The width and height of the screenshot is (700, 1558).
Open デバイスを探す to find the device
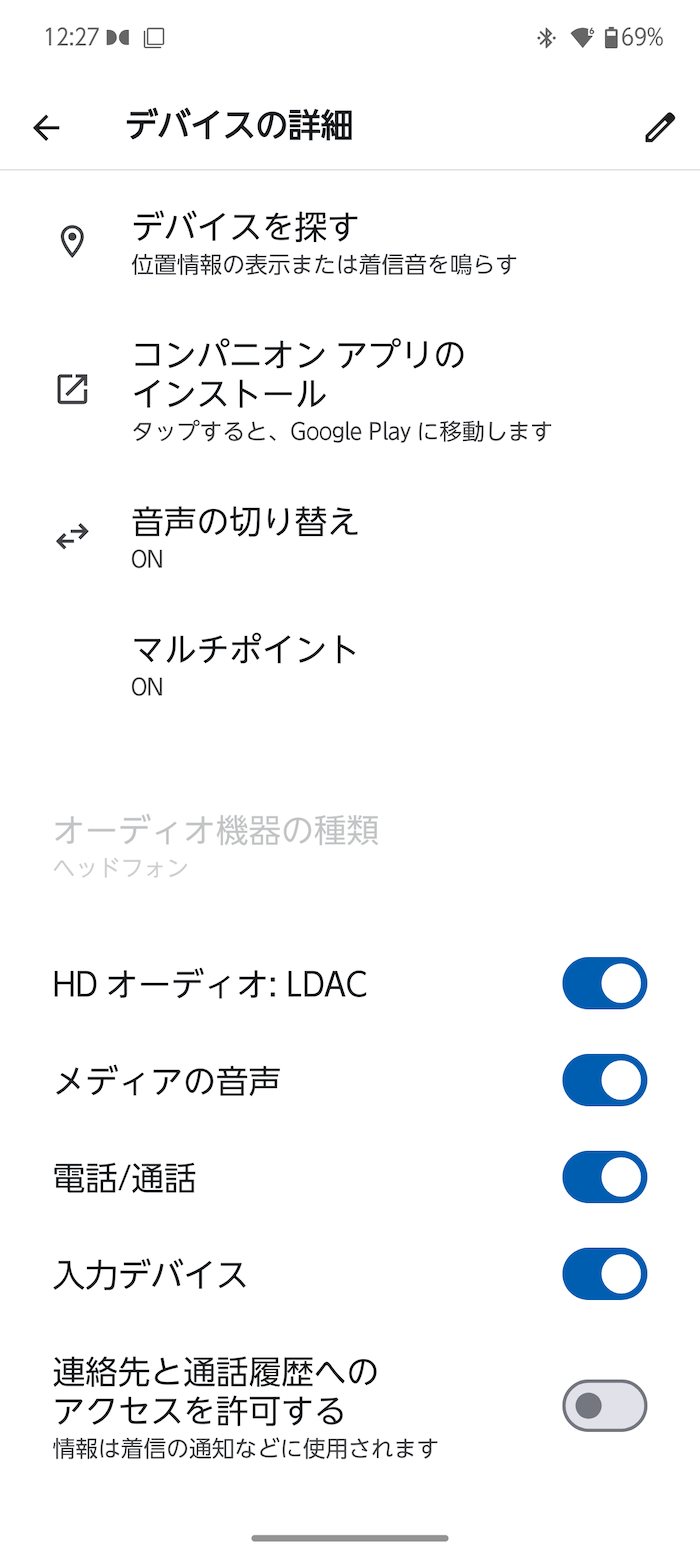point(350,241)
